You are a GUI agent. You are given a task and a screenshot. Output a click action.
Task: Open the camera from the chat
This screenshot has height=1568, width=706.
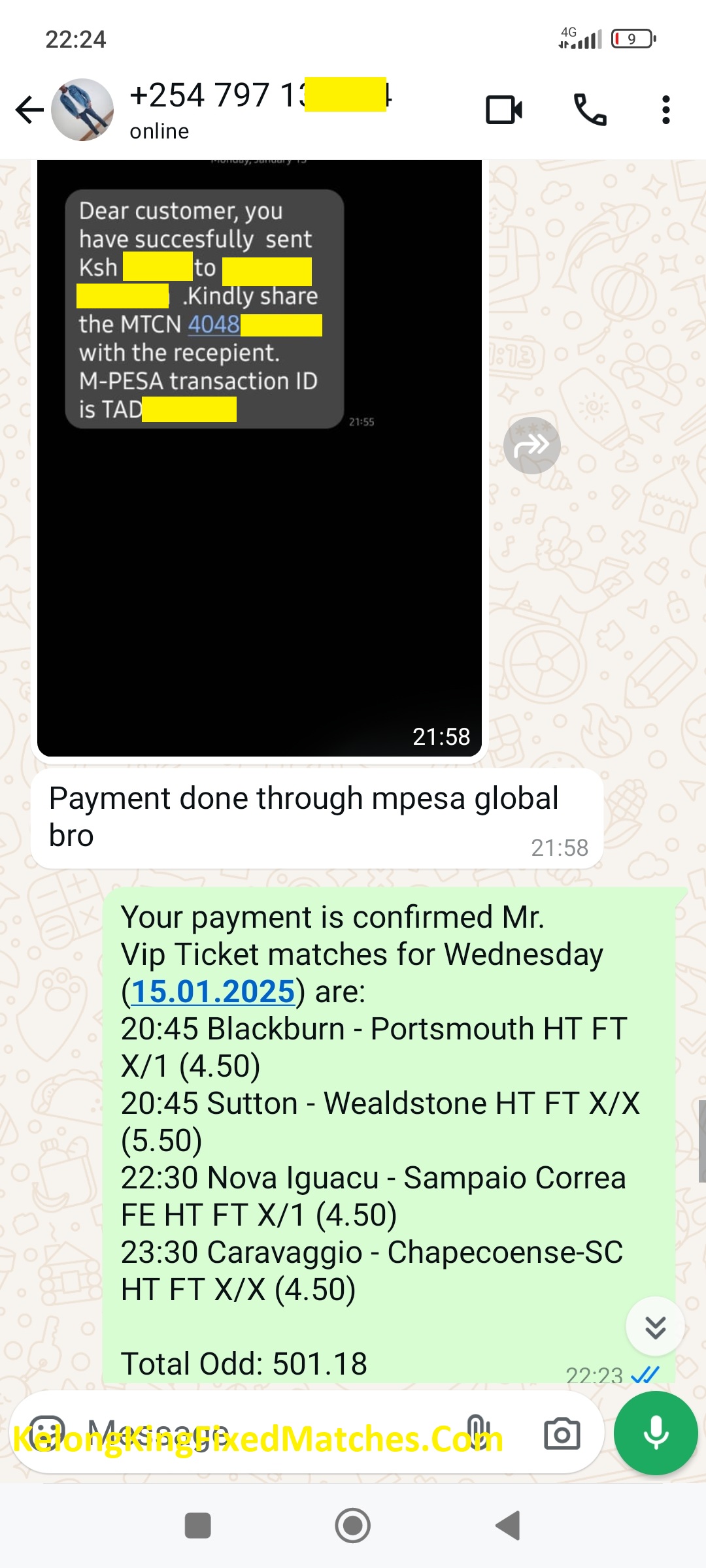click(562, 1433)
